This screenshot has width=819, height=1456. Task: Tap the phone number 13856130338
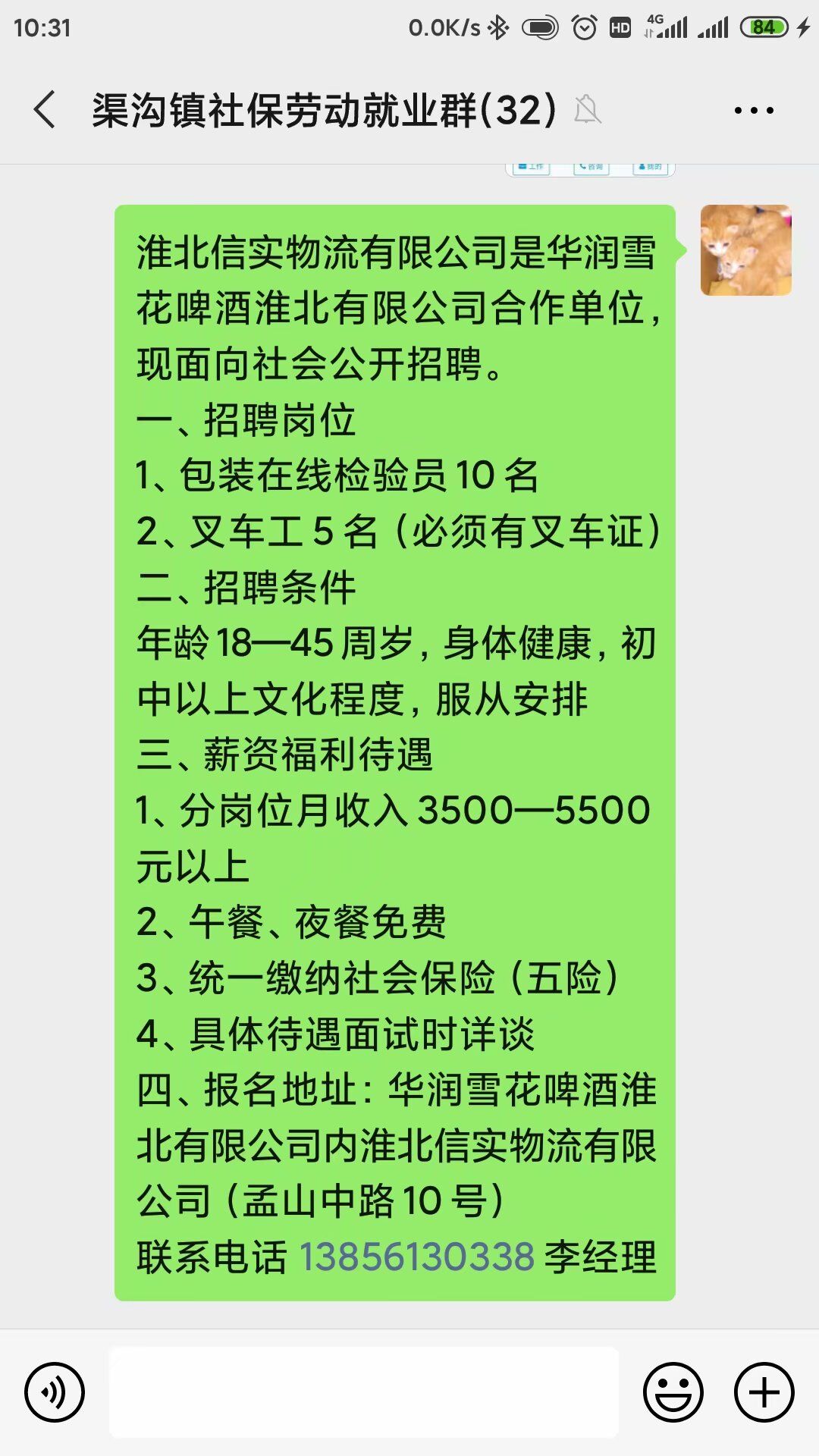[417, 1257]
